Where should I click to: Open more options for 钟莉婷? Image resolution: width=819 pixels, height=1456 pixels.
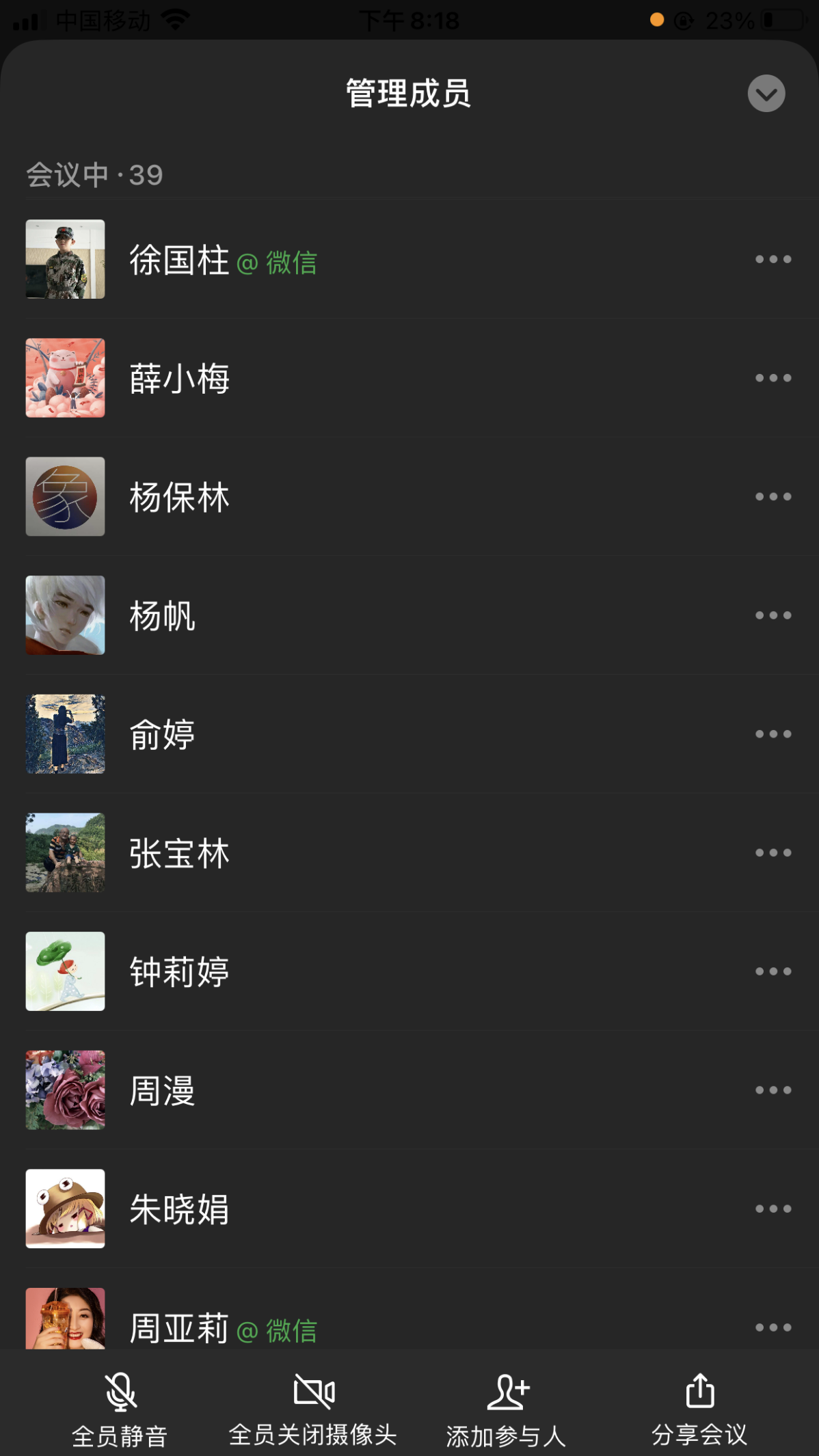[773, 971]
